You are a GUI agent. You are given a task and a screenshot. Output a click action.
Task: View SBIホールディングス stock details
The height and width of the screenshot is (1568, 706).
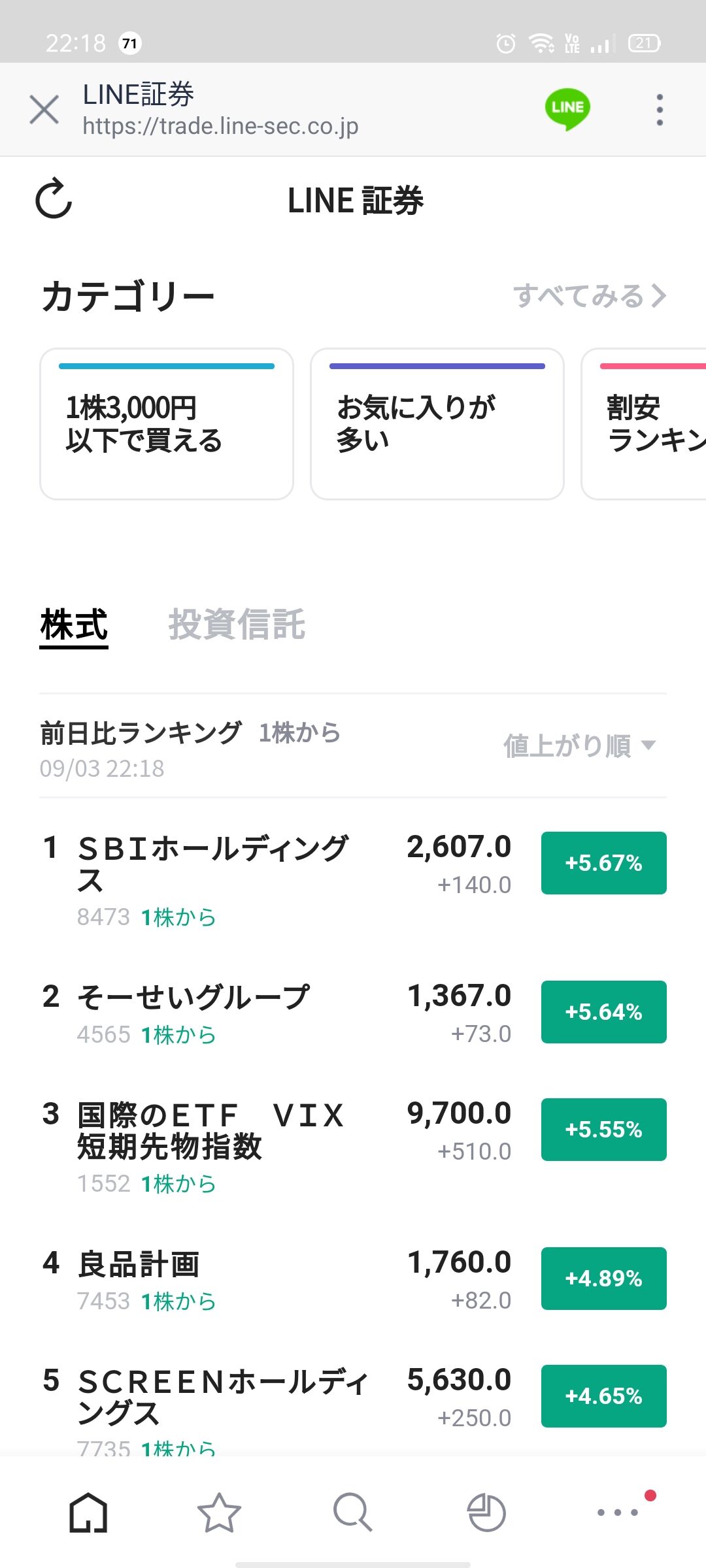point(216,862)
